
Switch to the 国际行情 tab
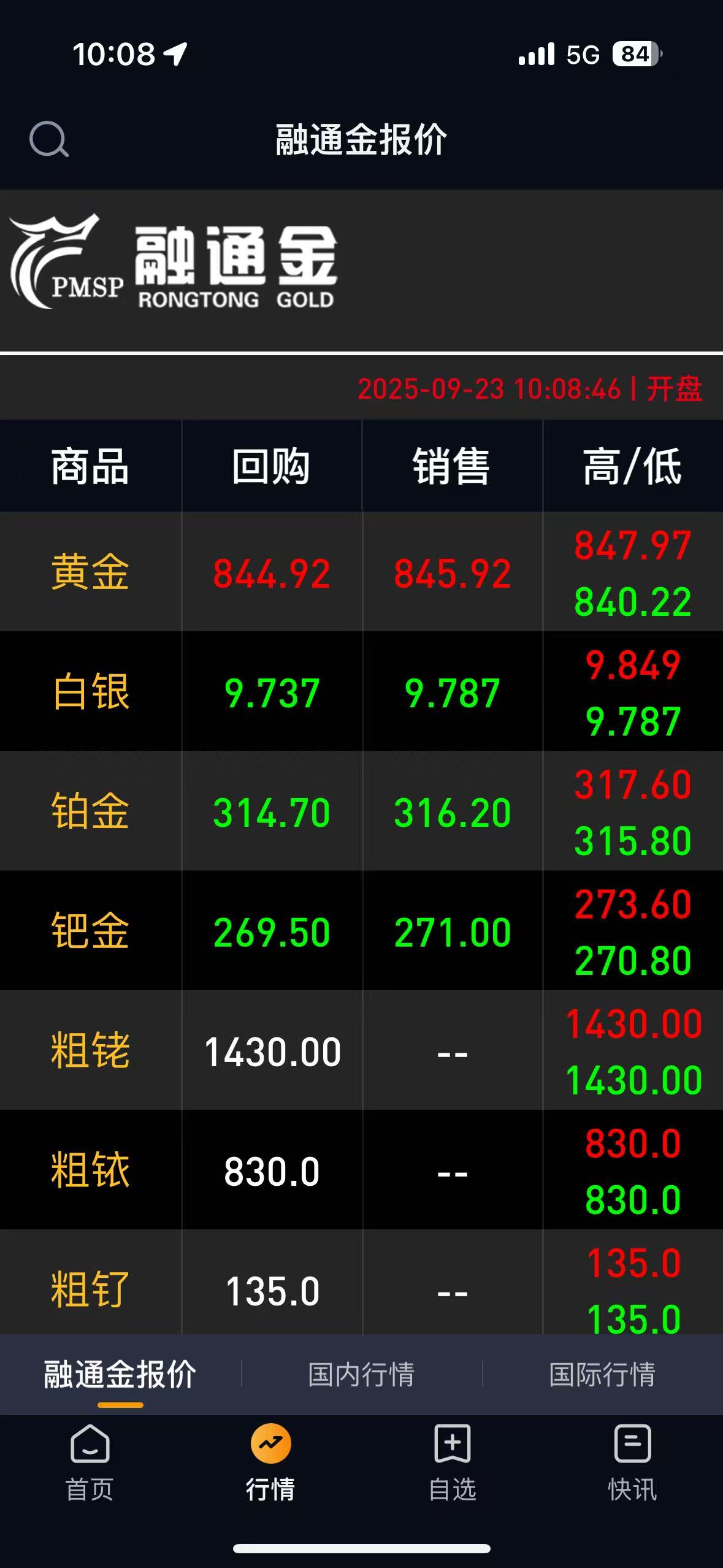[x=602, y=1374]
